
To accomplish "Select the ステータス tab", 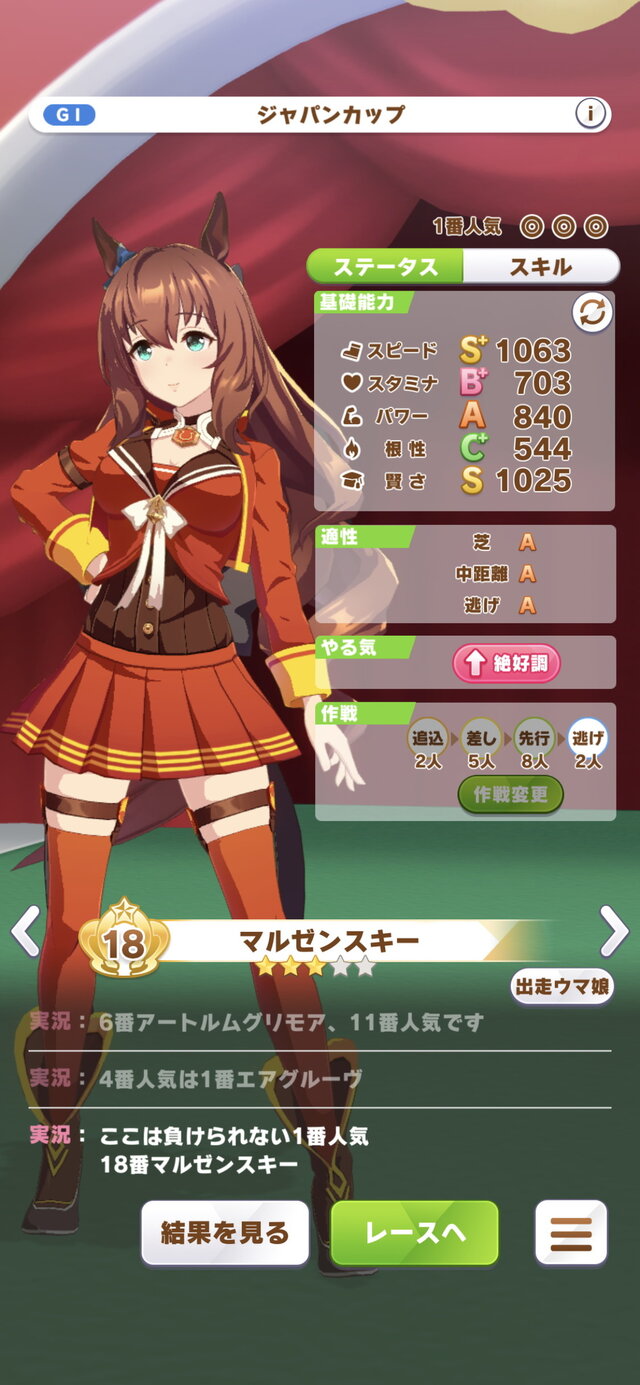I will 386,267.
